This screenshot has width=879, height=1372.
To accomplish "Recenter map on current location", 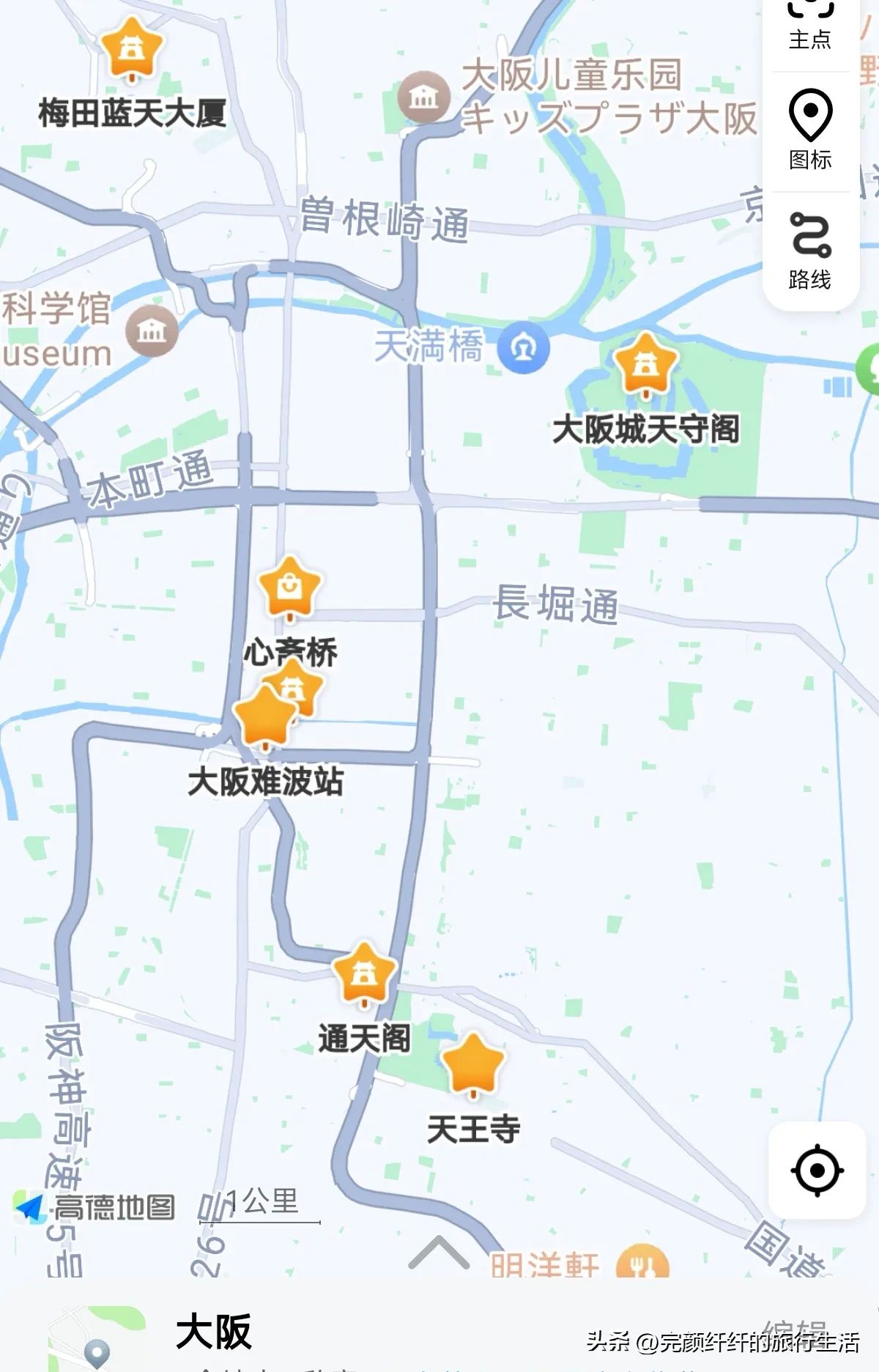I will [817, 1171].
